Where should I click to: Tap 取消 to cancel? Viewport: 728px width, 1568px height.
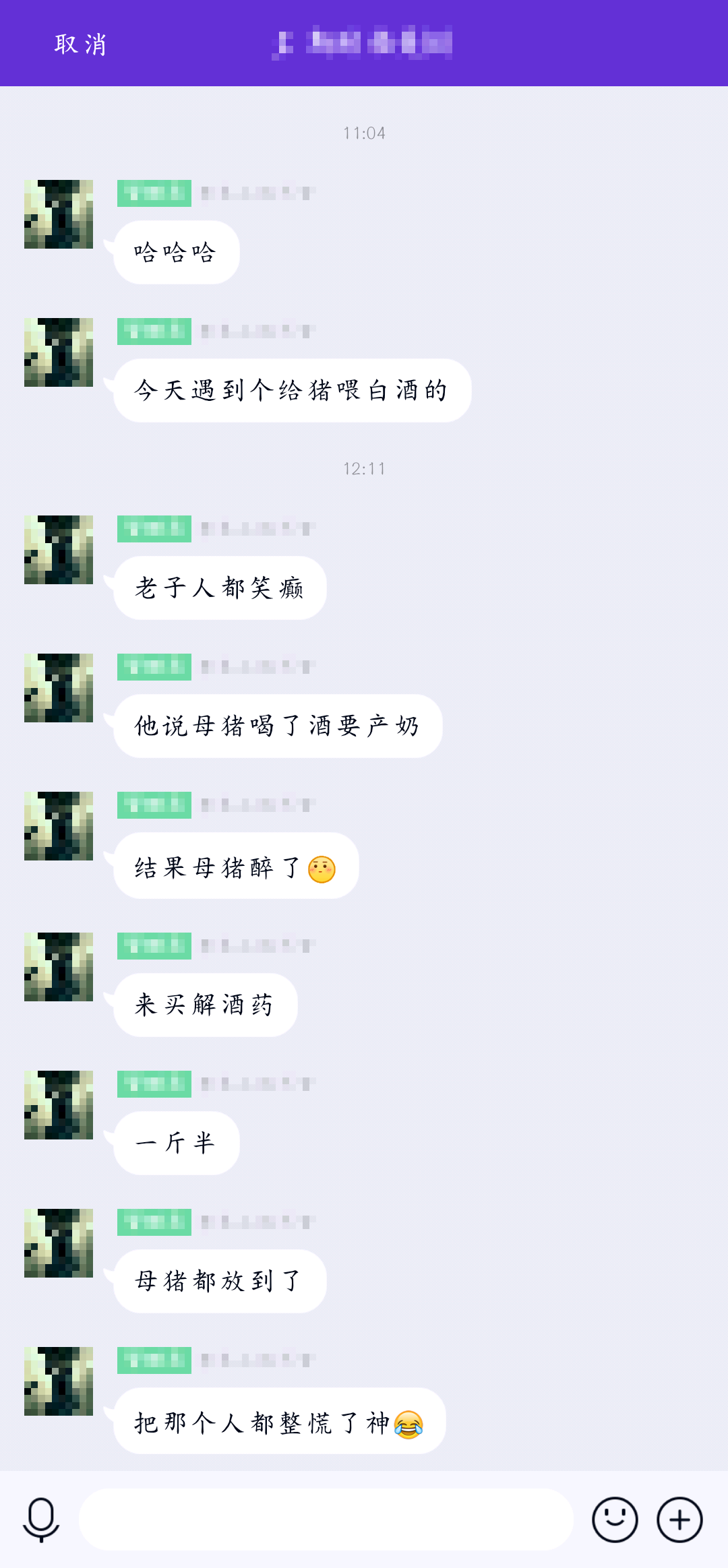(80, 44)
